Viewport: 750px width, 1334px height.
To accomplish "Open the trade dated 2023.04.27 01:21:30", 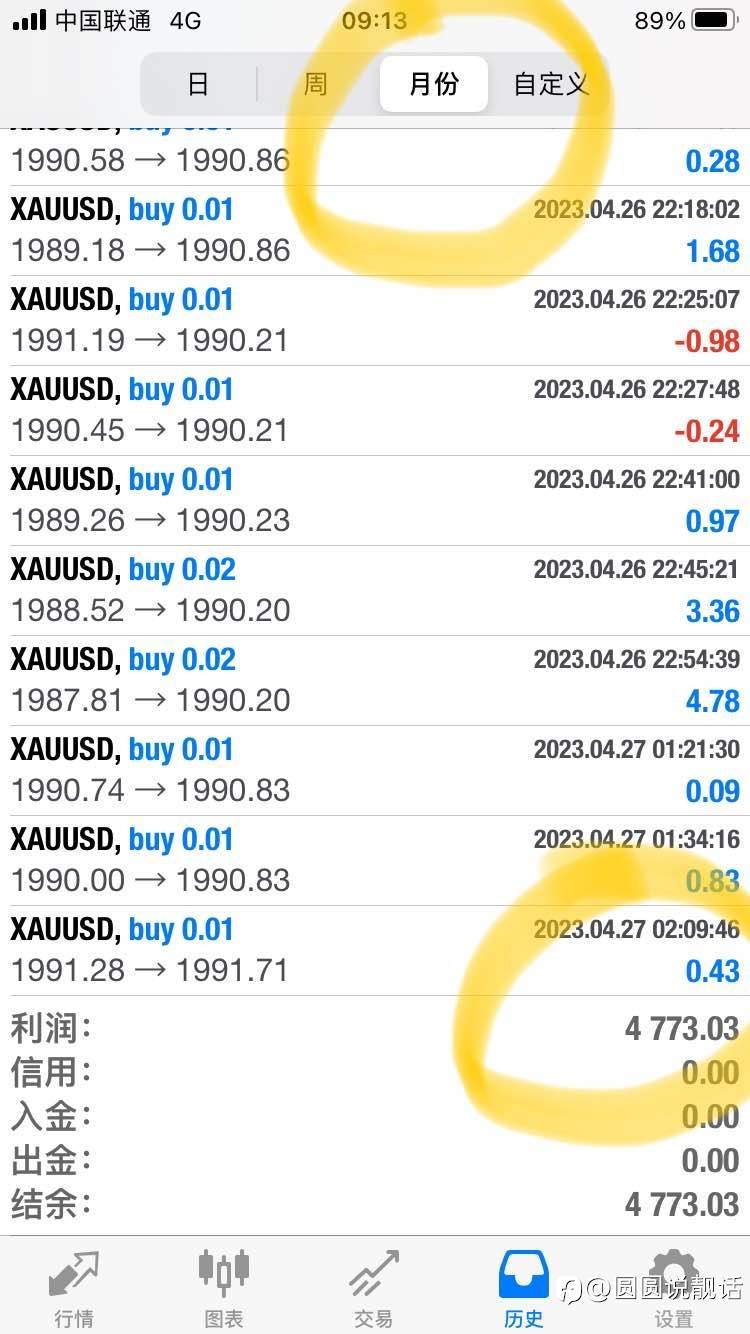I will click(375, 771).
